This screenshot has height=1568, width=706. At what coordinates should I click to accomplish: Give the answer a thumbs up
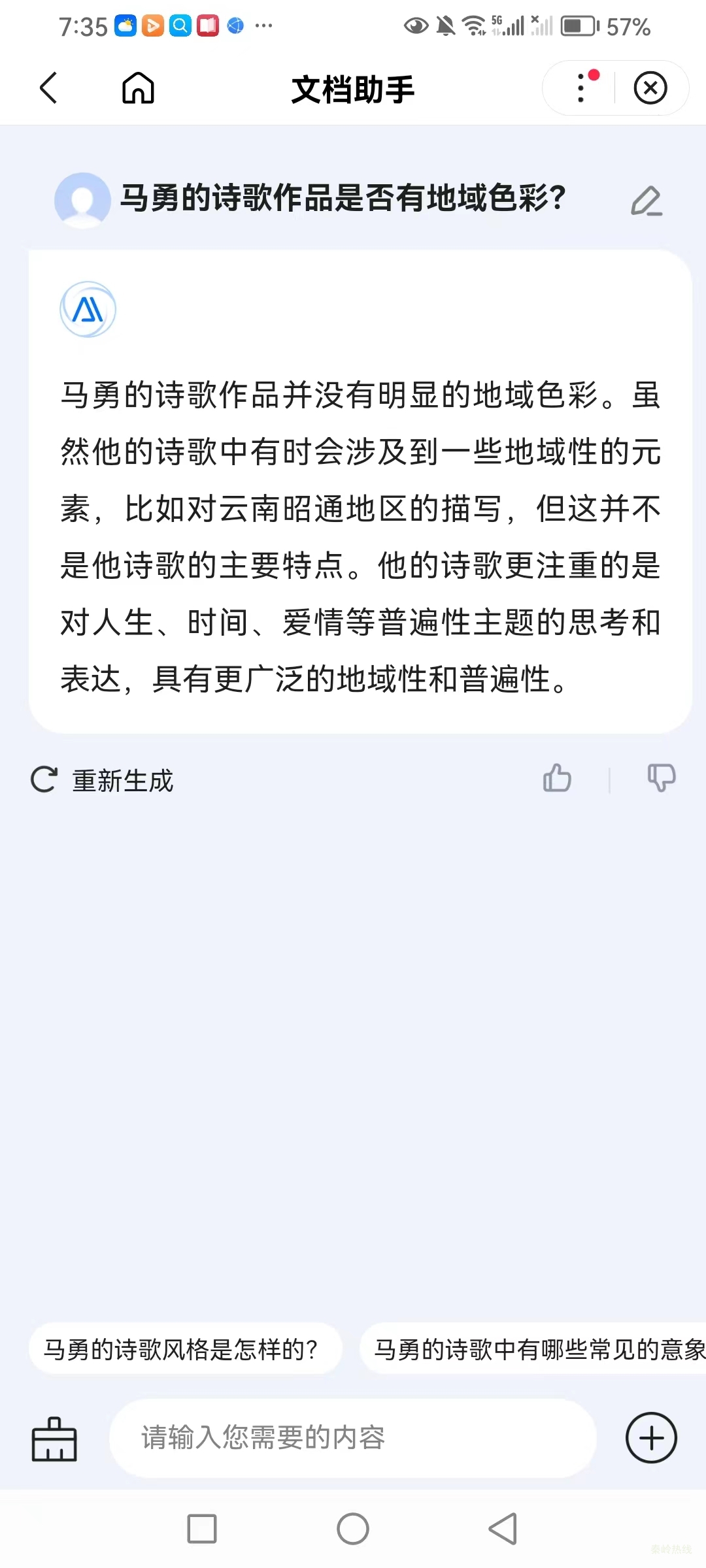pos(557,779)
